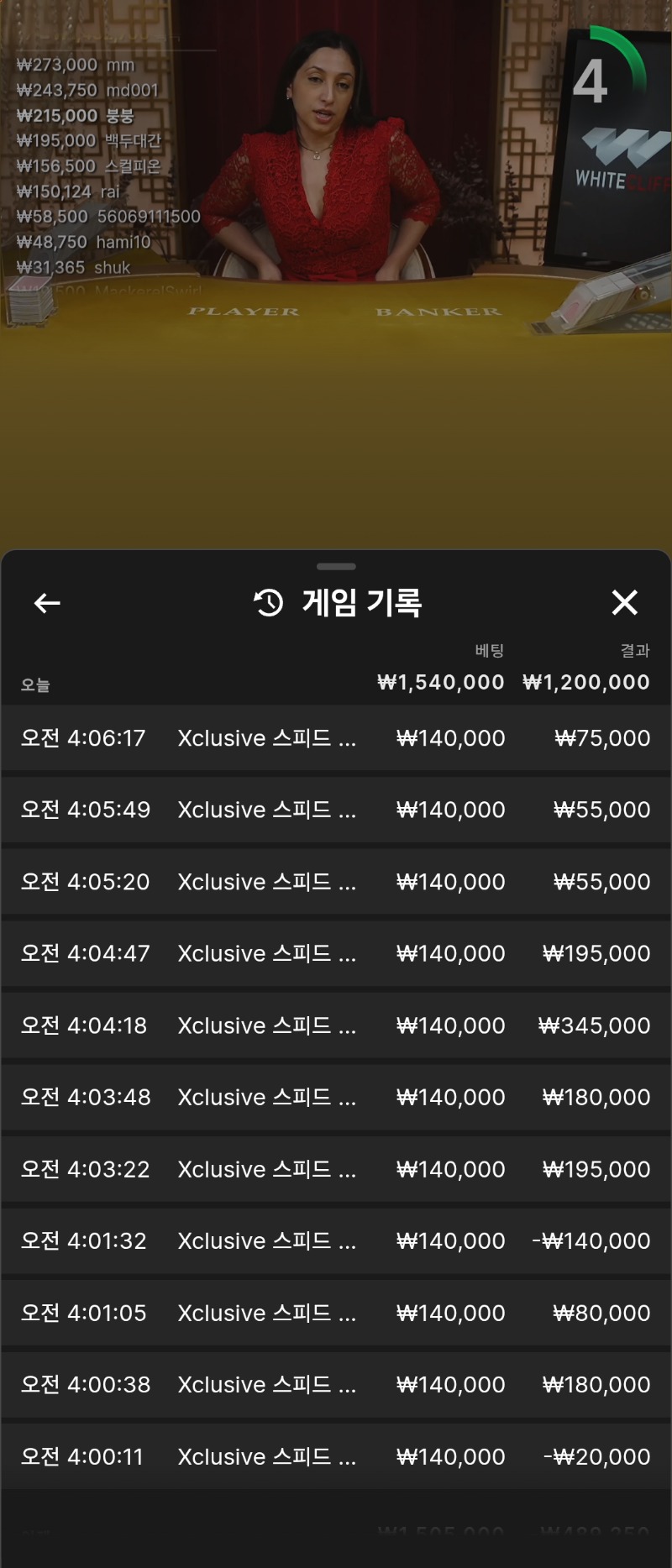Viewport: 672px width, 1568px height.
Task: Go back from the 게임 기록 panel
Action: click(47, 603)
